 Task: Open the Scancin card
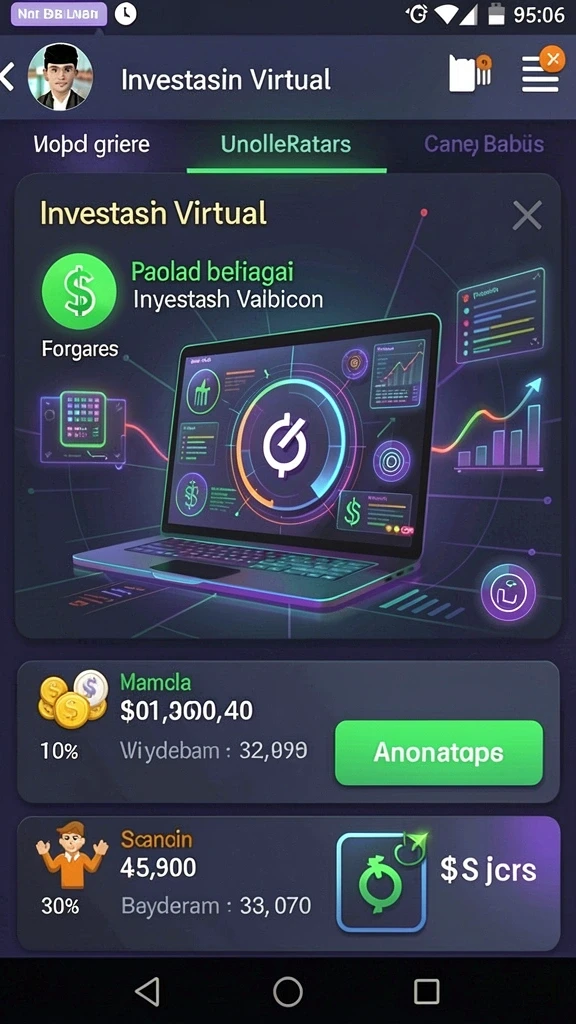tap(288, 884)
